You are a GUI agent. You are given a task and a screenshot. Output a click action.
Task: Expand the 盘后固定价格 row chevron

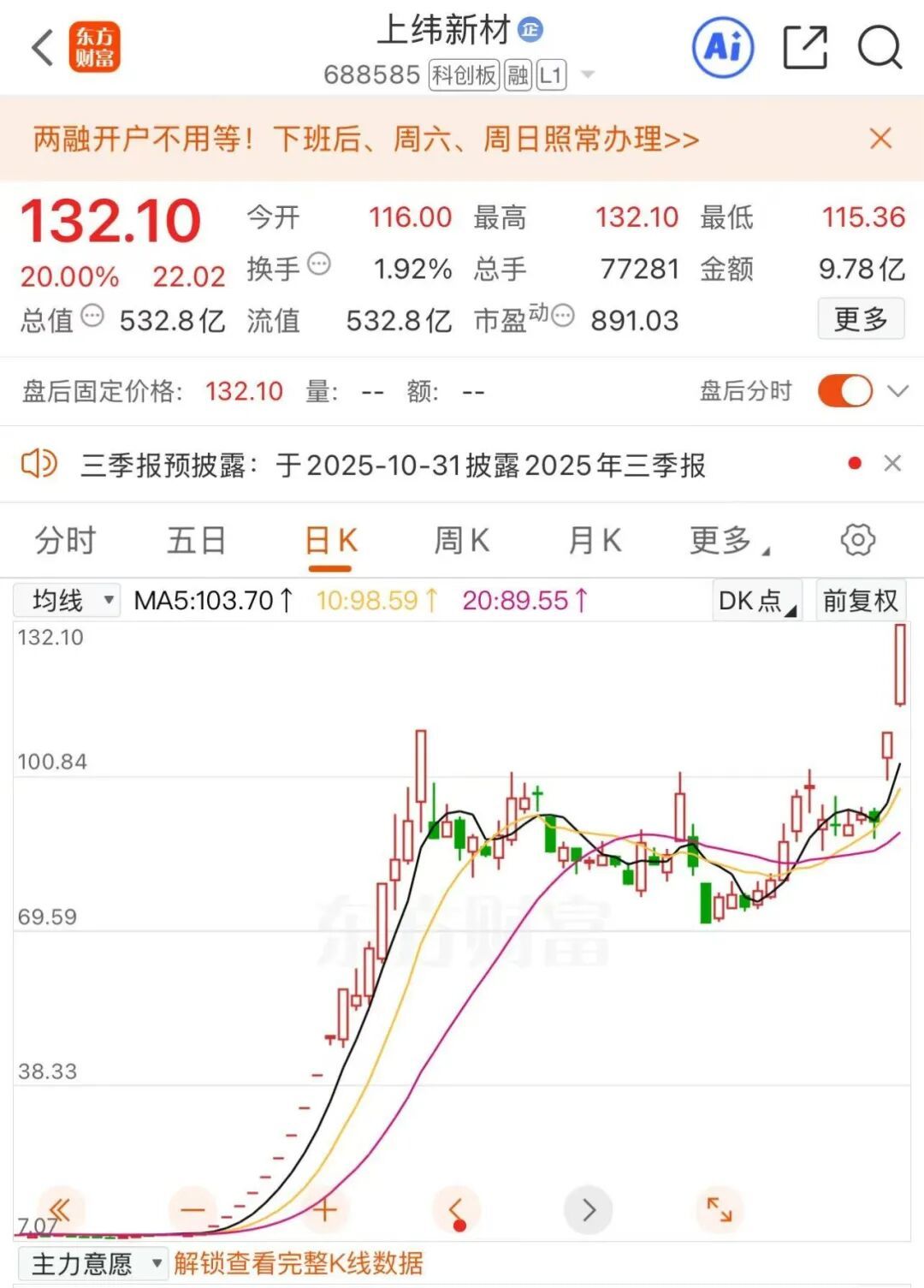[x=897, y=391]
